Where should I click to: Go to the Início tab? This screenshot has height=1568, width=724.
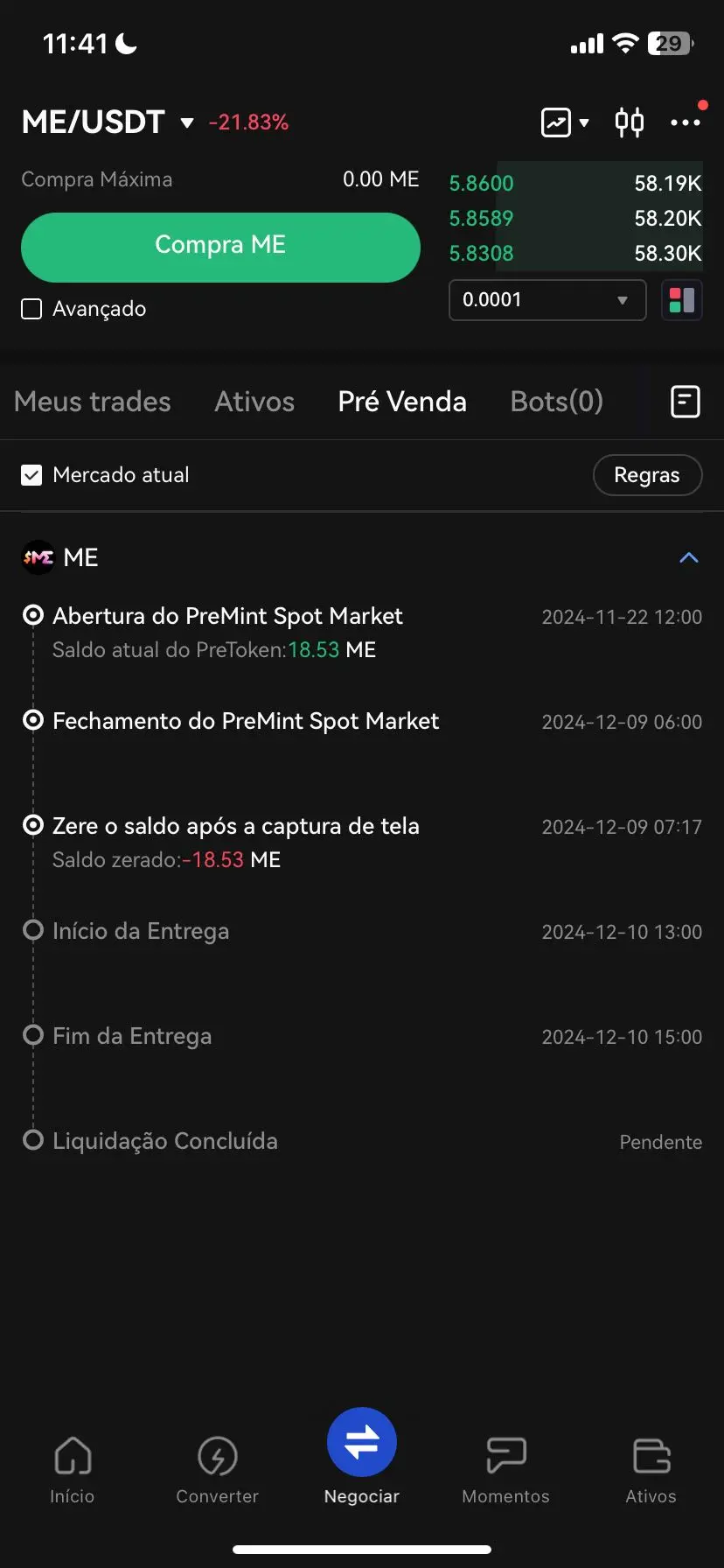(73, 1470)
